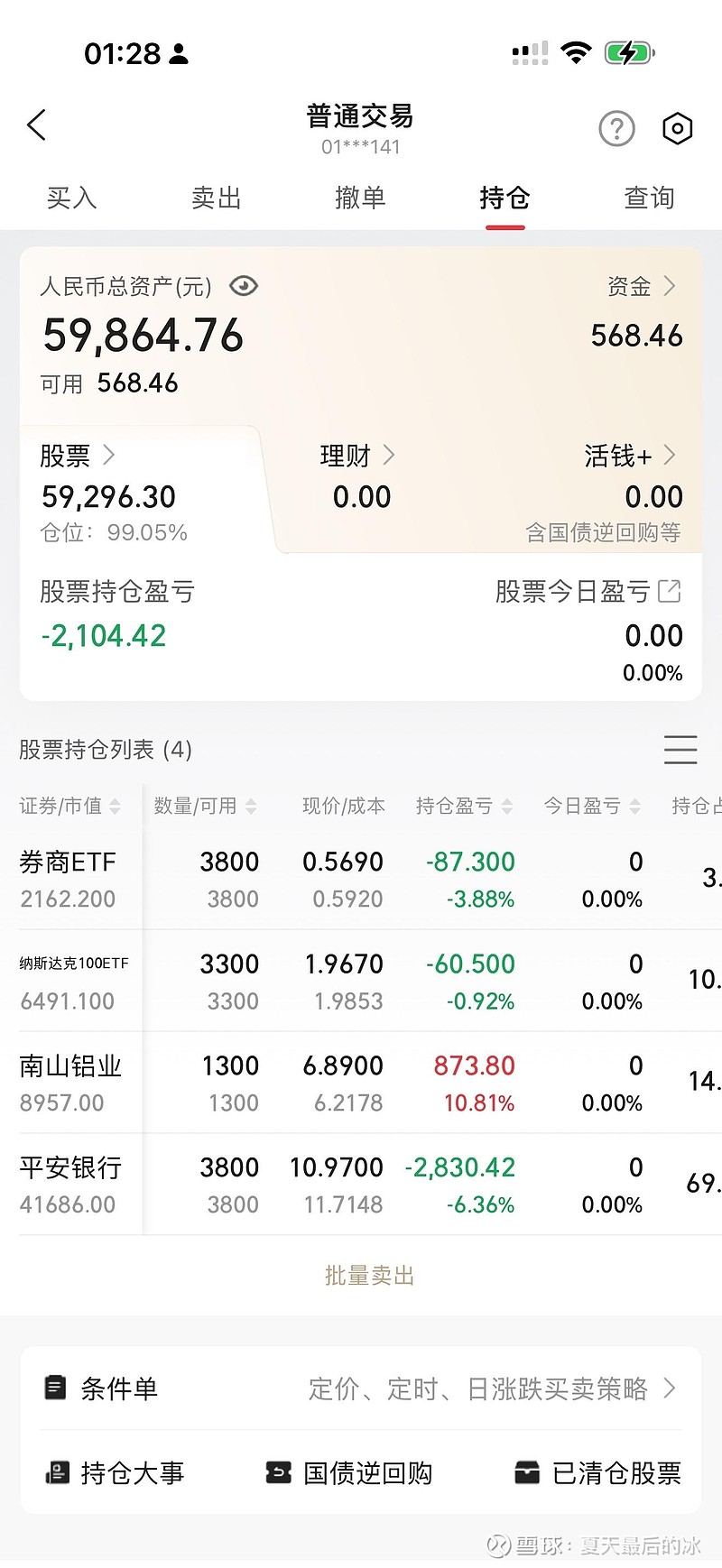Hide total assets with the eye icon

(x=244, y=286)
